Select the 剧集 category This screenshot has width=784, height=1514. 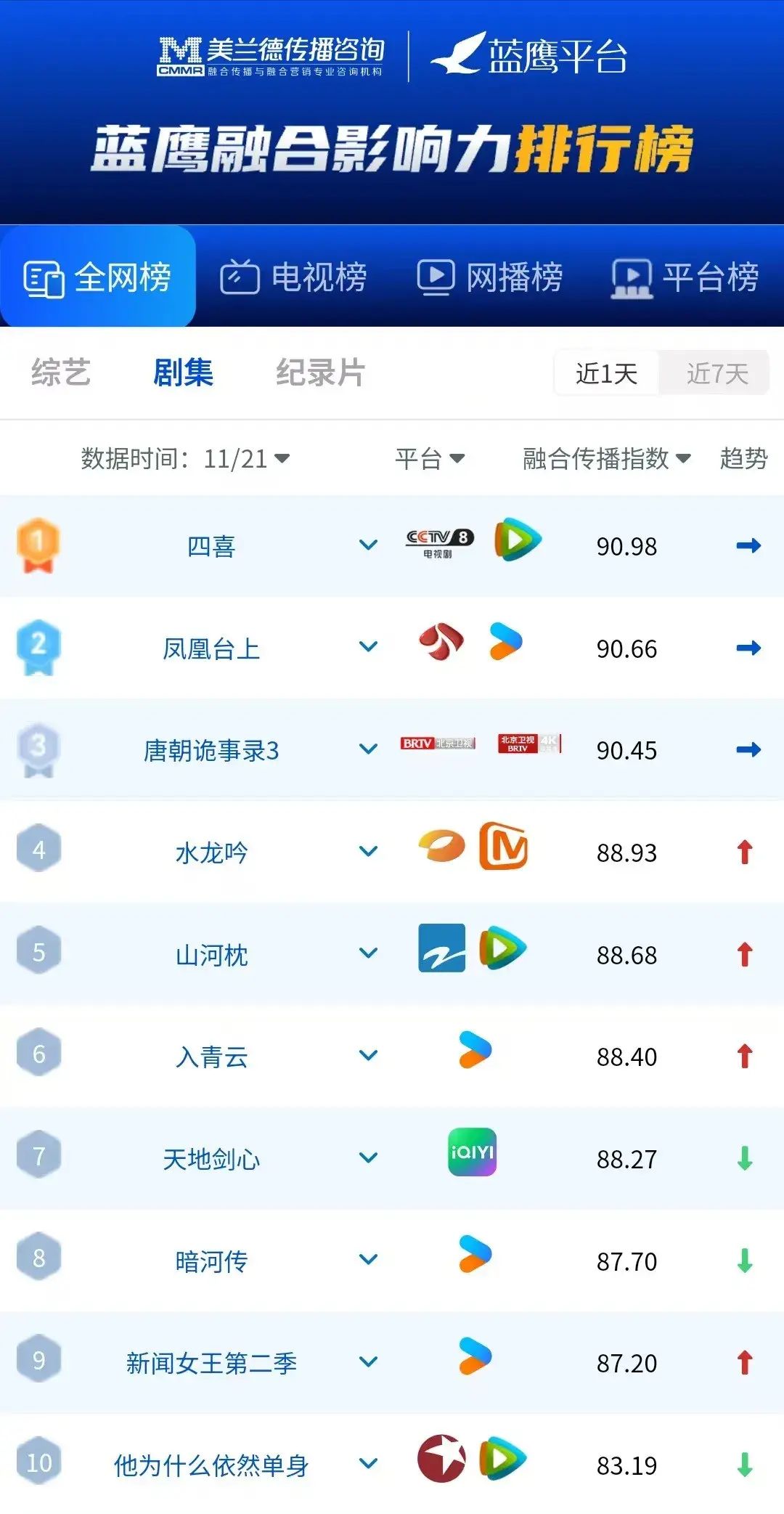coord(183,373)
